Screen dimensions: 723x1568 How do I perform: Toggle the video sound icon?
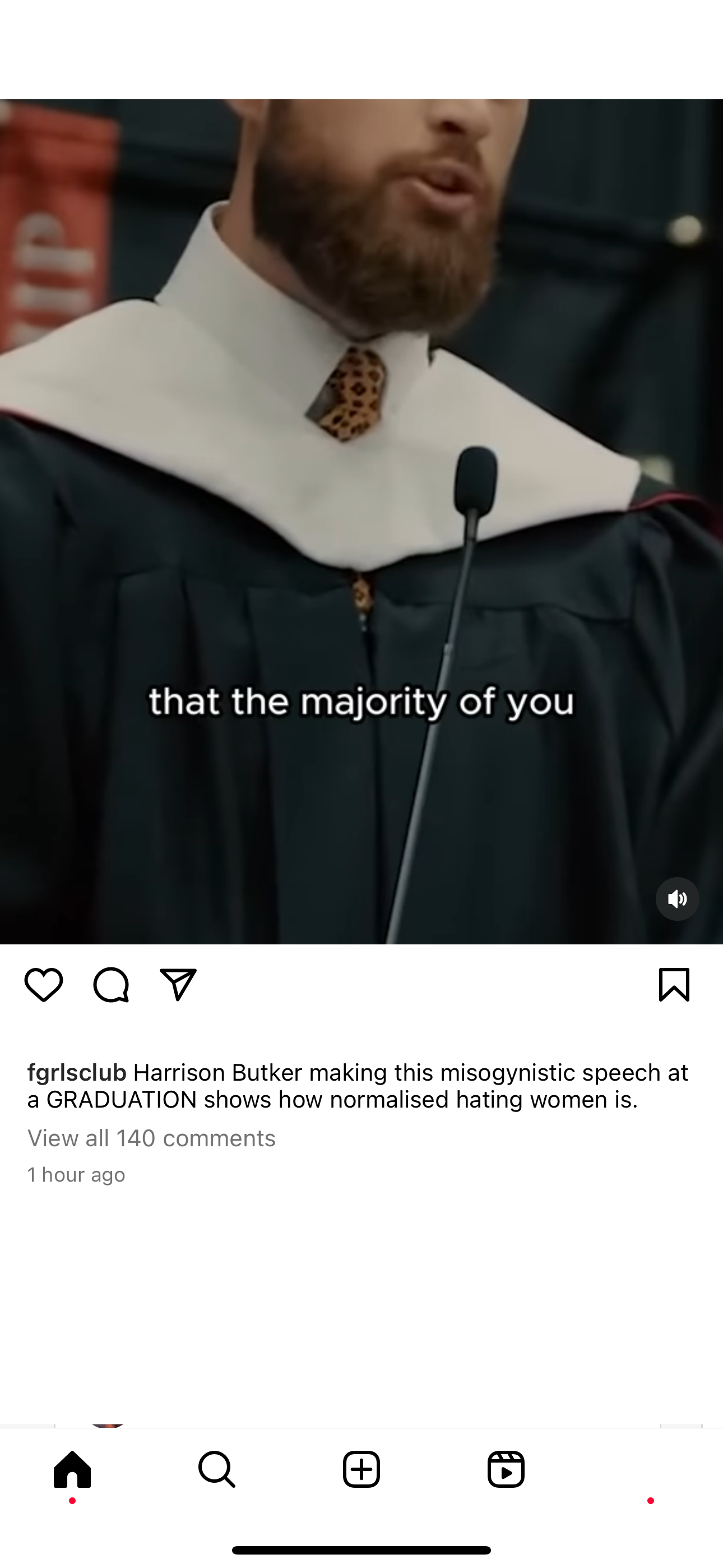click(x=676, y=899)
